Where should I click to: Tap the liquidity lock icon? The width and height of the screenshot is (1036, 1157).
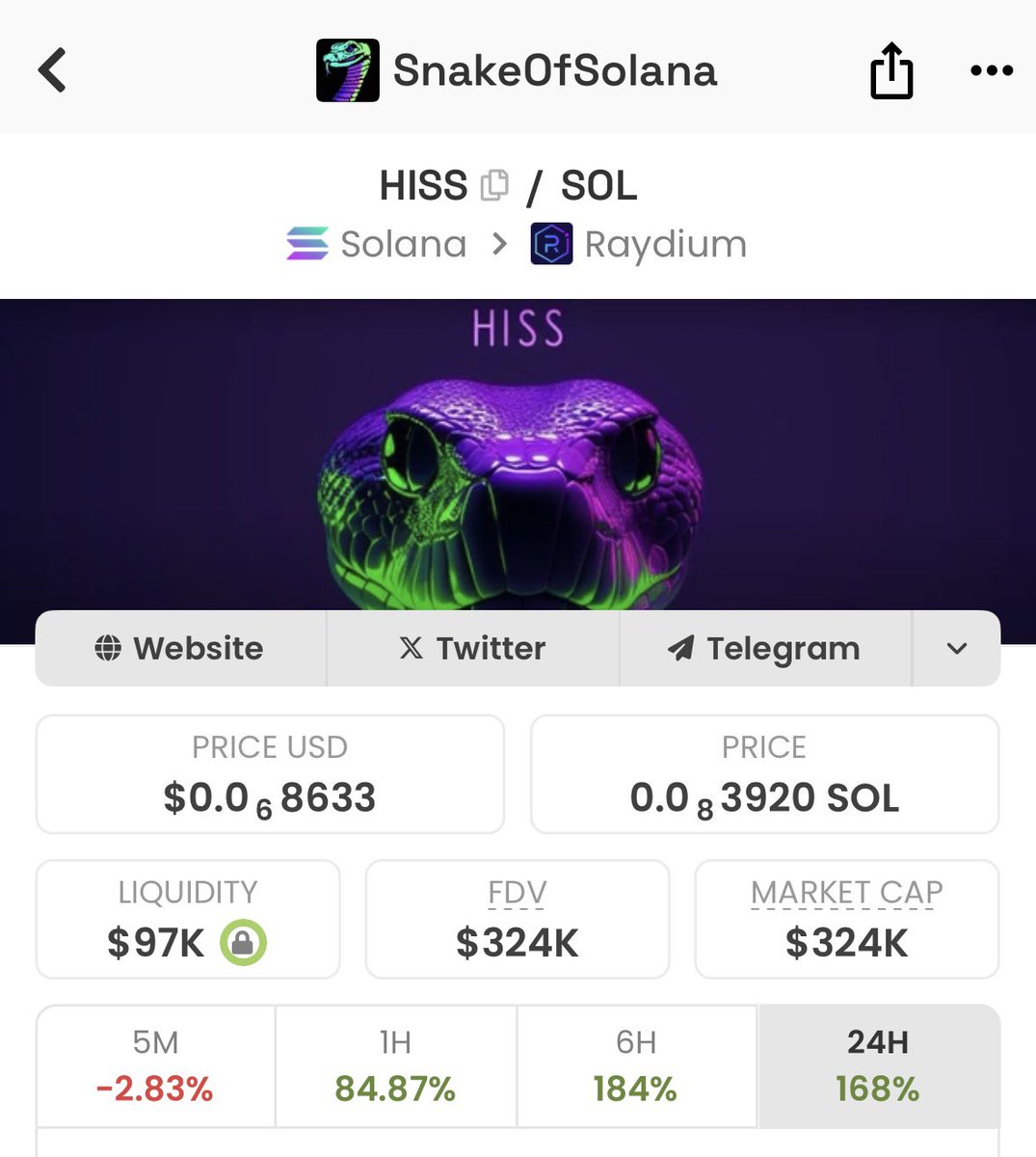[243, 943]
